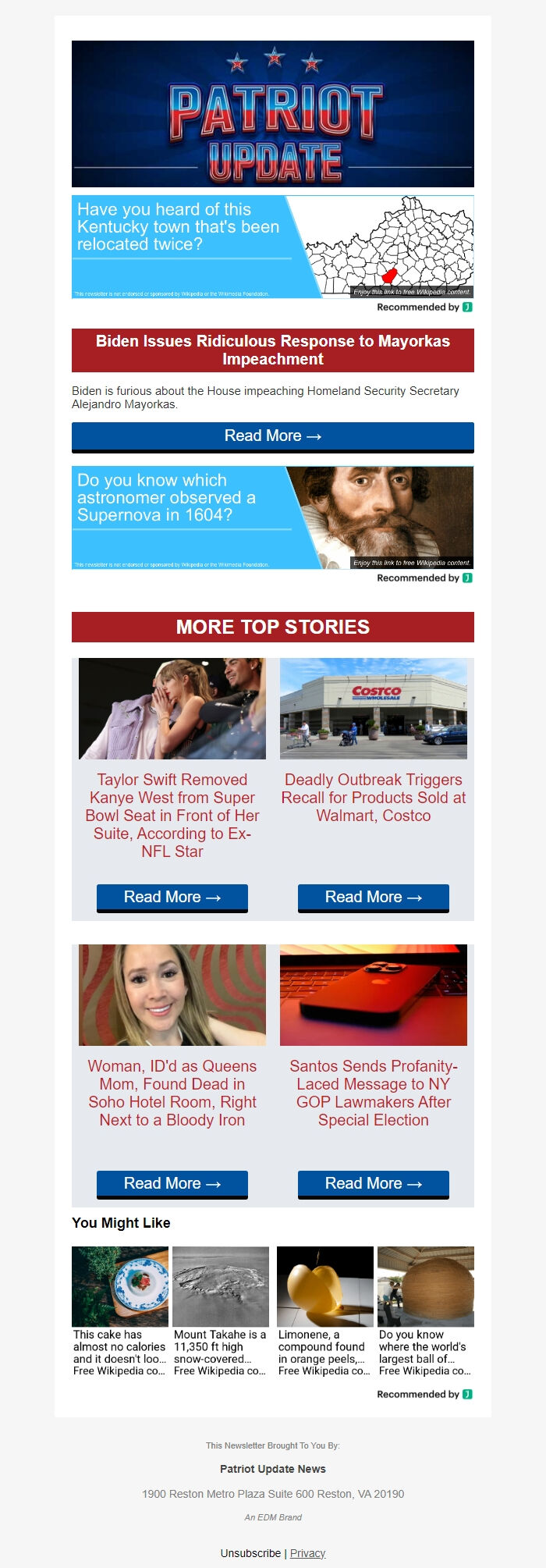
Task: Tap Read More under Queens Mom story
Action: (x=172, y=1184)
